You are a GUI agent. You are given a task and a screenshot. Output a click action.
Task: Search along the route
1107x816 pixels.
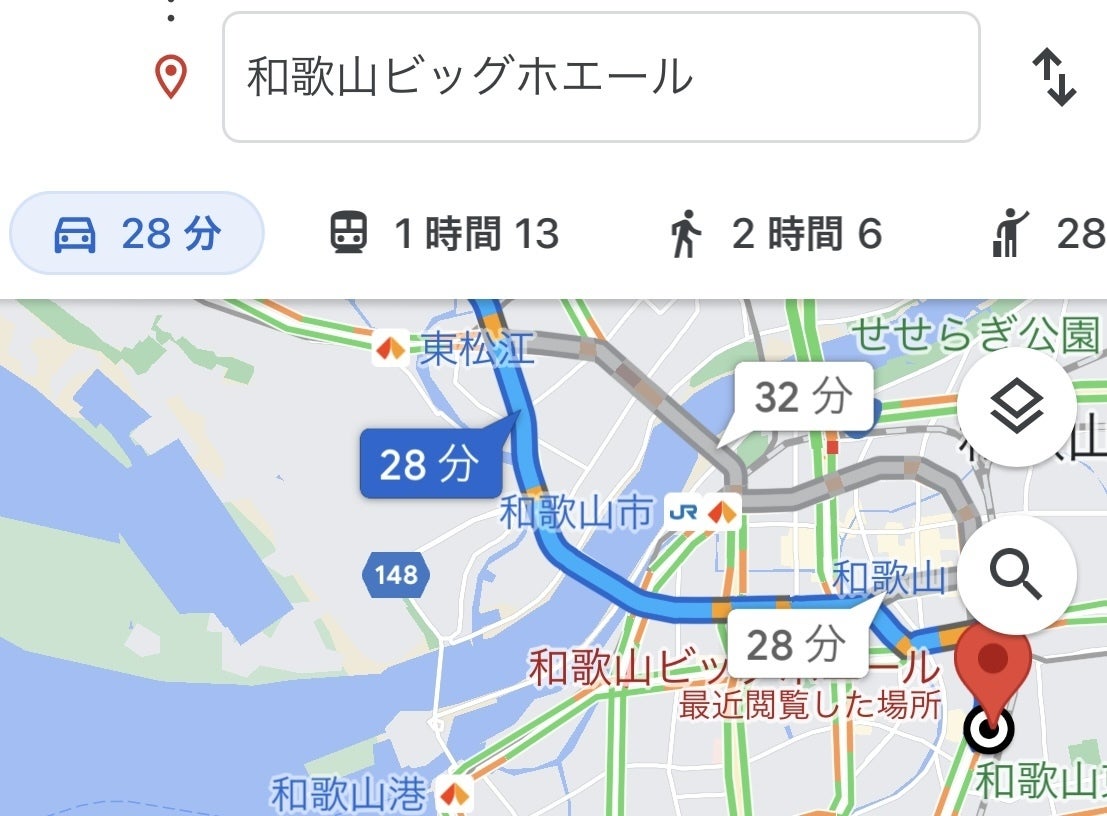[1016, 574]
